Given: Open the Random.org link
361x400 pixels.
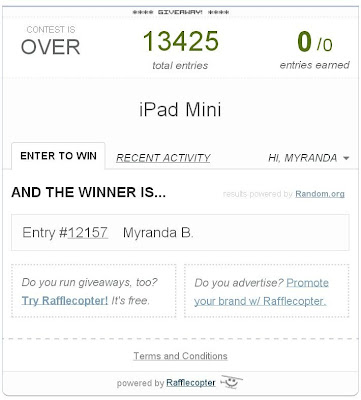Looking at the screenshot, I should (320, 194).
